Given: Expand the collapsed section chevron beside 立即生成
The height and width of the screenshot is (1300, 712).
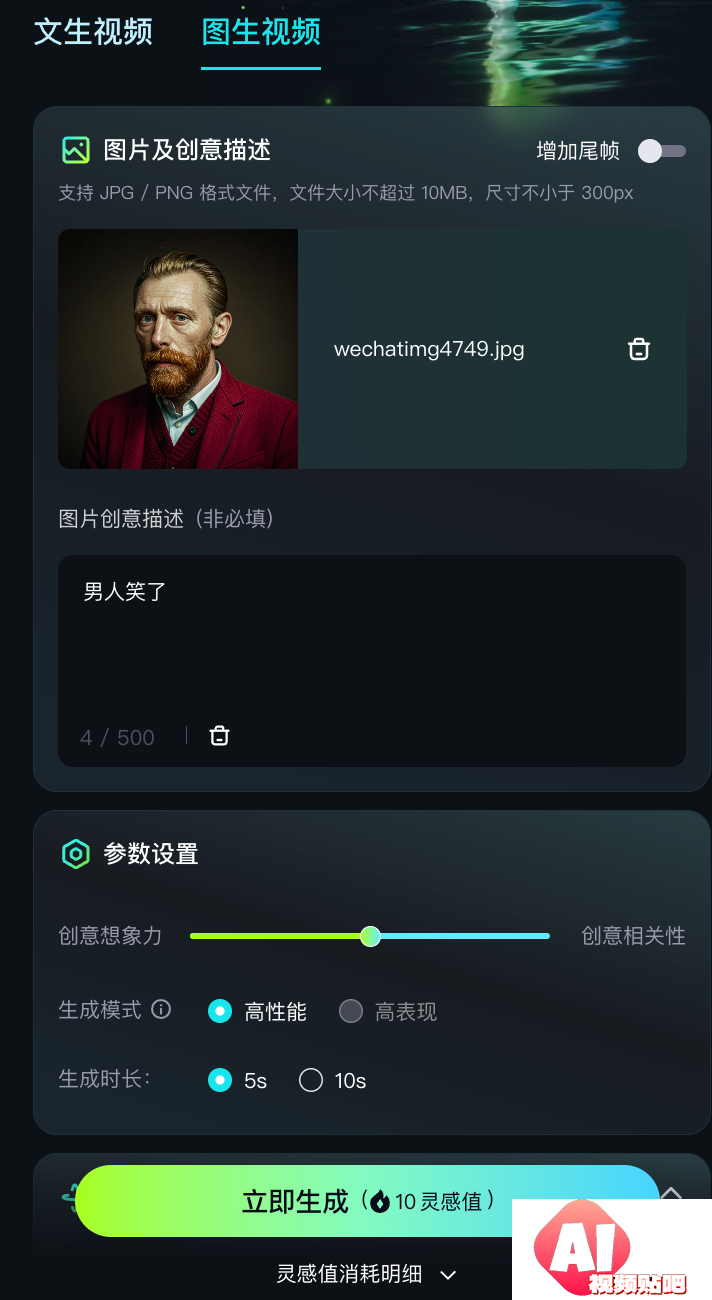Looking at the screenshot, I should (x=672, y=1193).
